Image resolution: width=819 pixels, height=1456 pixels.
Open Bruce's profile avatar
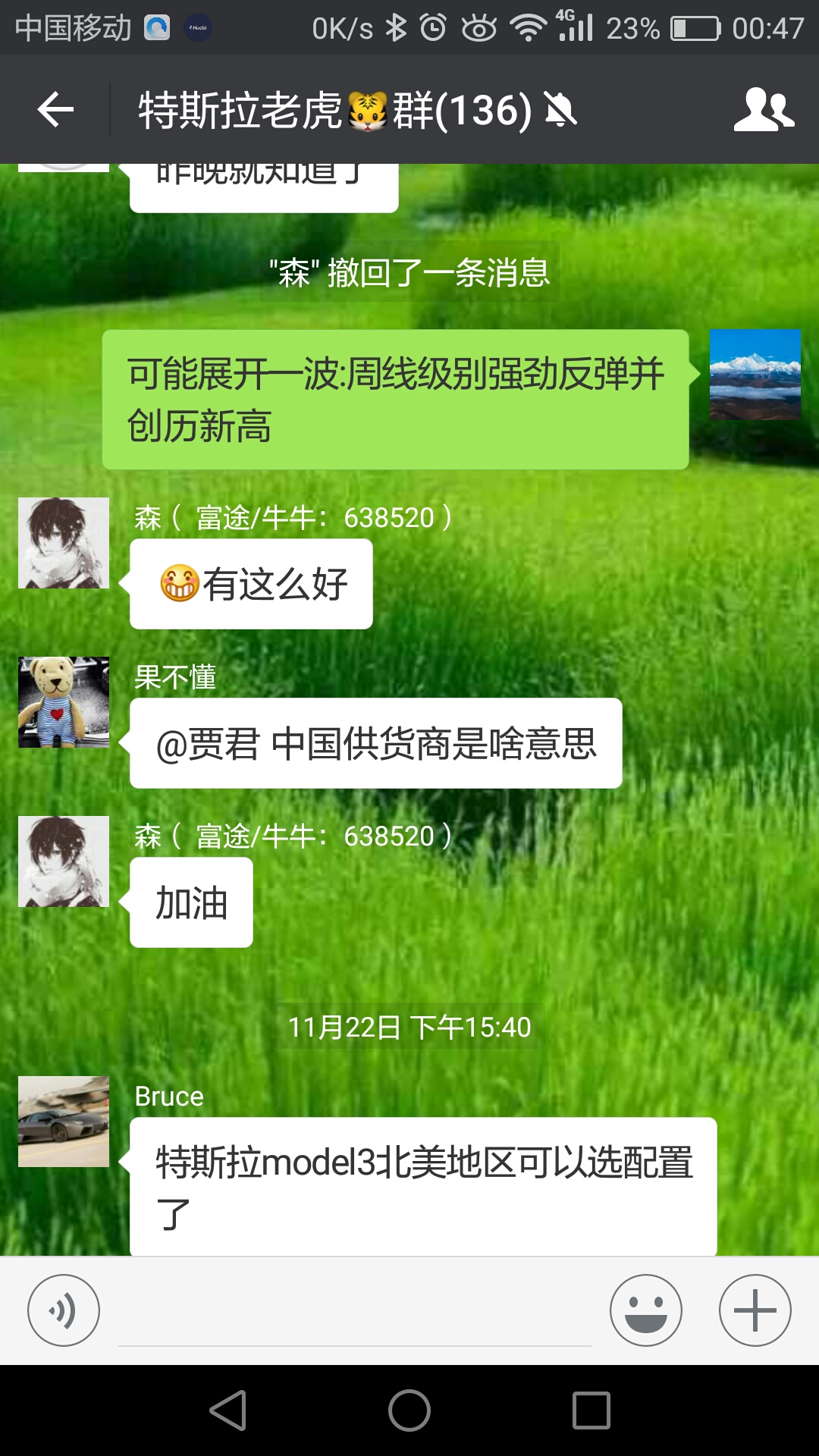coord(64,1122)
